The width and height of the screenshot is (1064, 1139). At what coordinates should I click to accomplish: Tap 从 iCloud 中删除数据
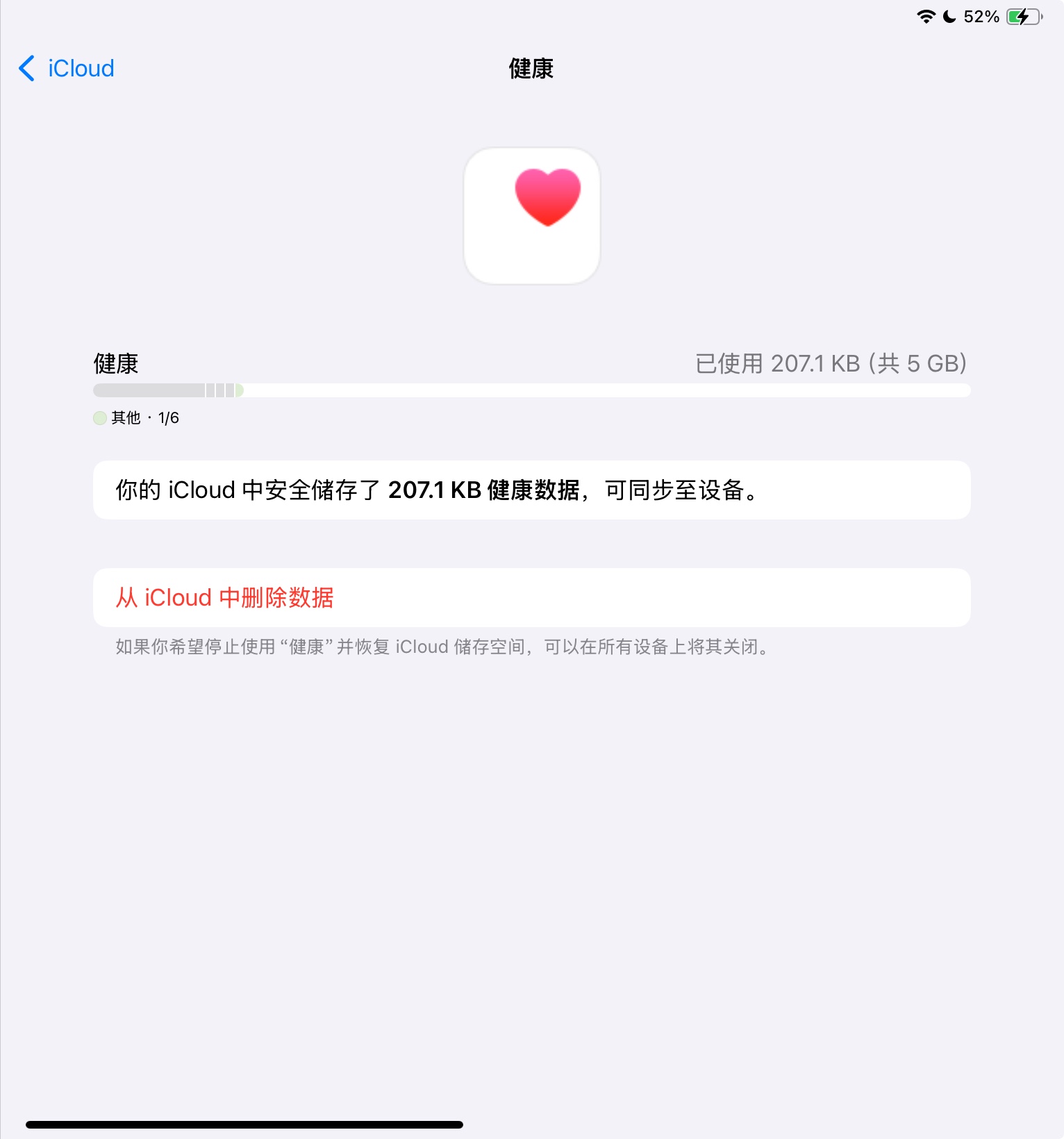224,598
